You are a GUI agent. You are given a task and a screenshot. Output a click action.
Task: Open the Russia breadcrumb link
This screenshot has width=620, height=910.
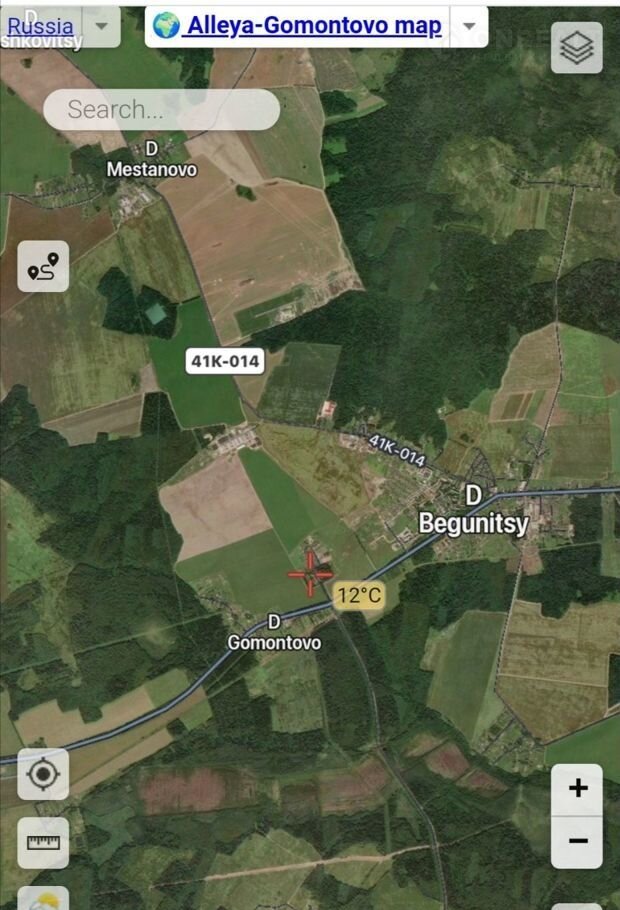click(40, 26)
